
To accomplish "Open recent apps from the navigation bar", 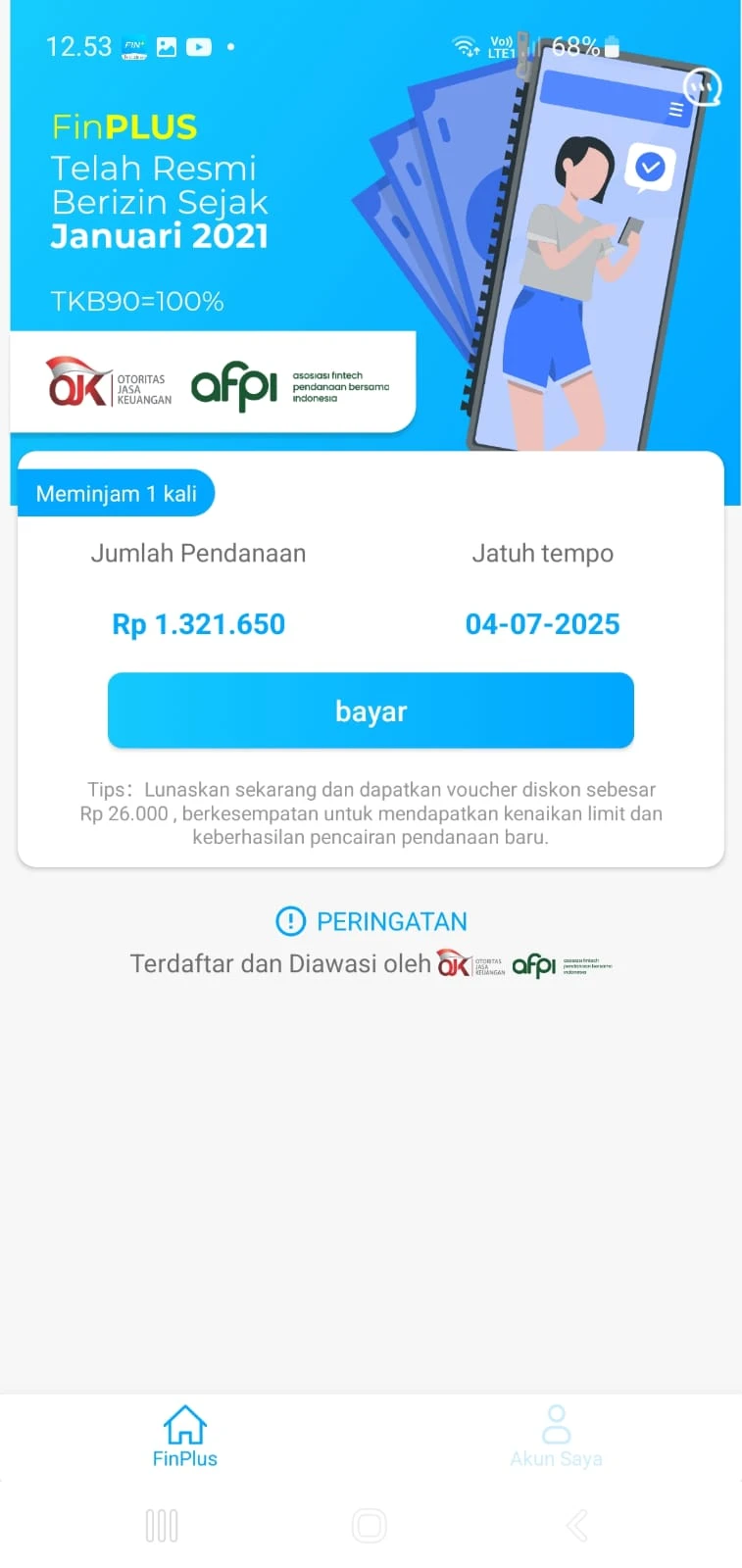I will 162,1526.
